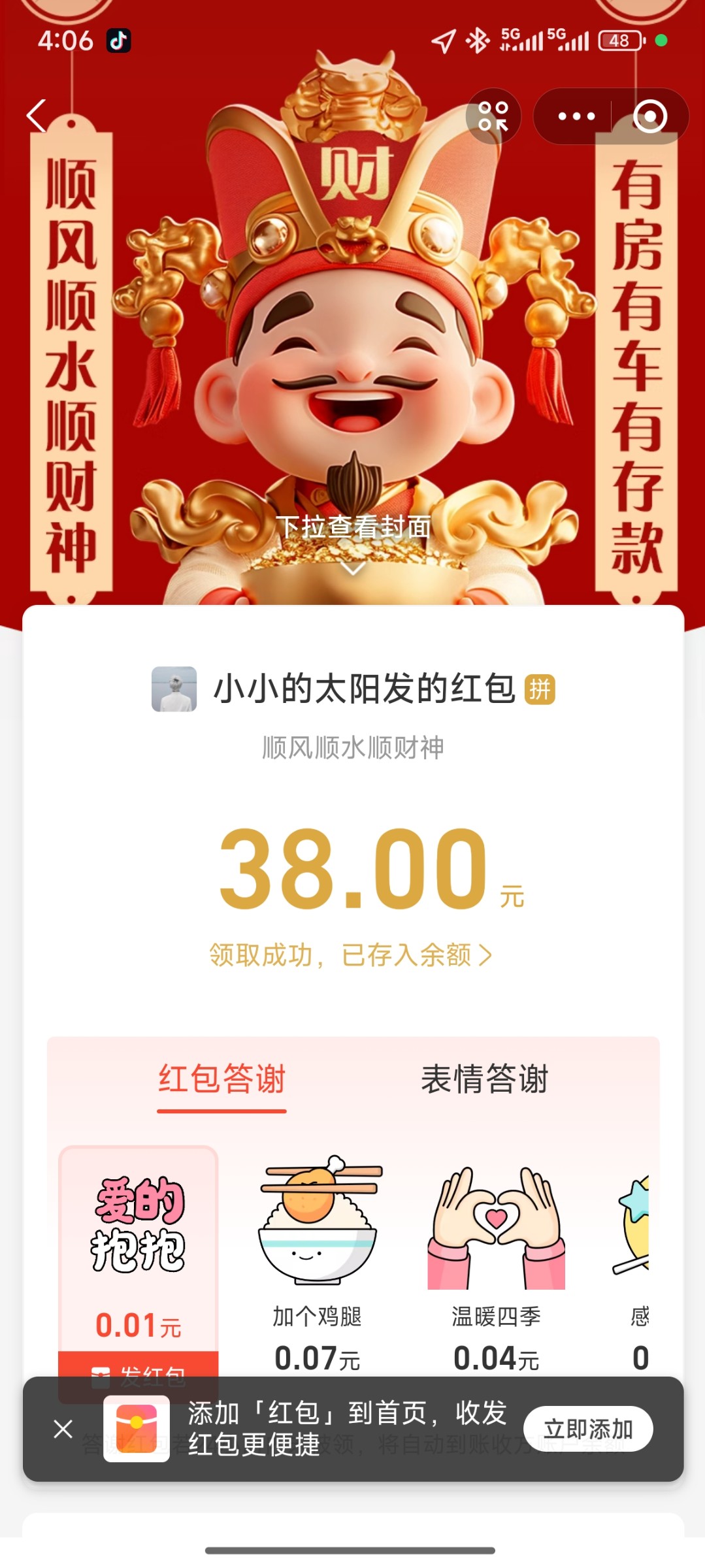
Task: Tap 立即添加 to add 红包 to home
Action: 588,1429
